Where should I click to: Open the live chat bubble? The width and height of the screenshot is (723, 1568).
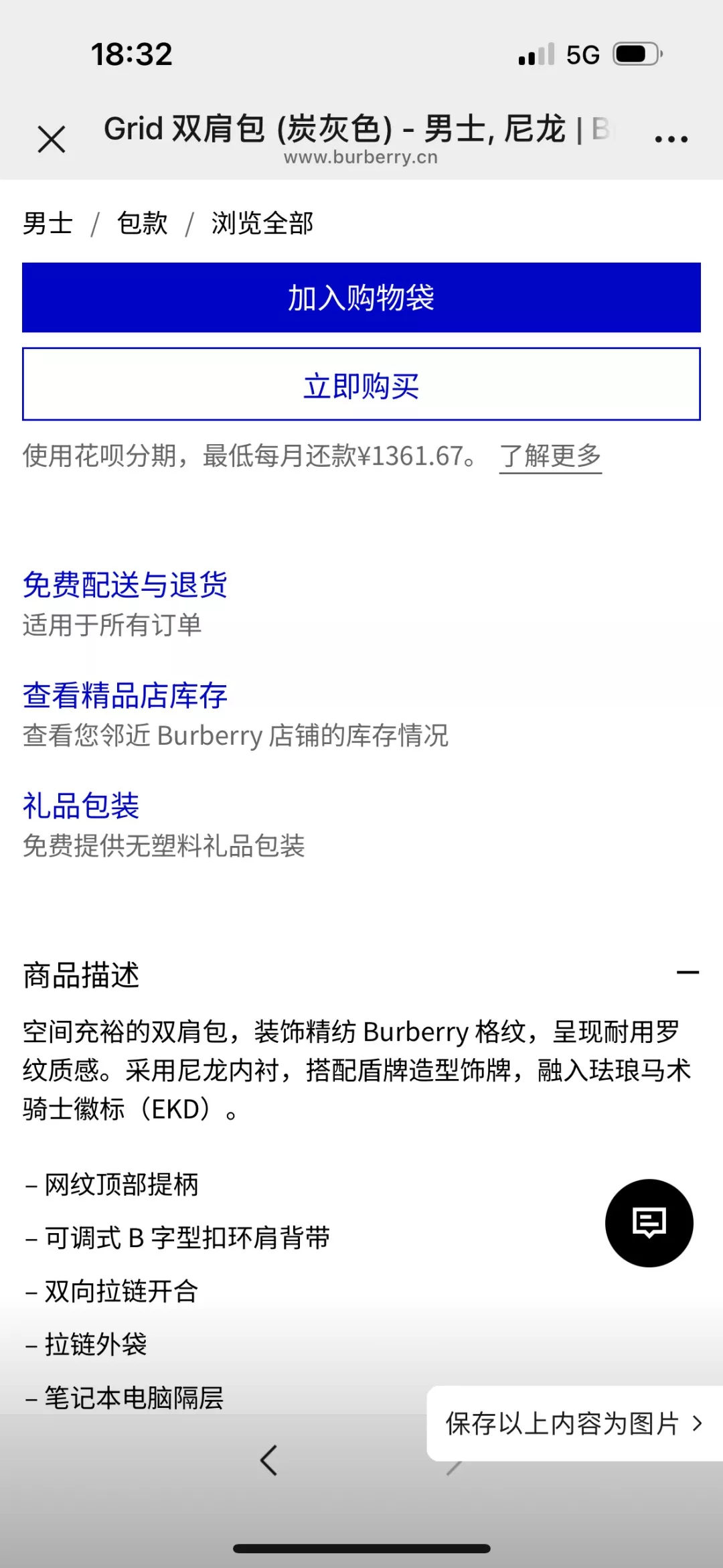point(649,1223)
